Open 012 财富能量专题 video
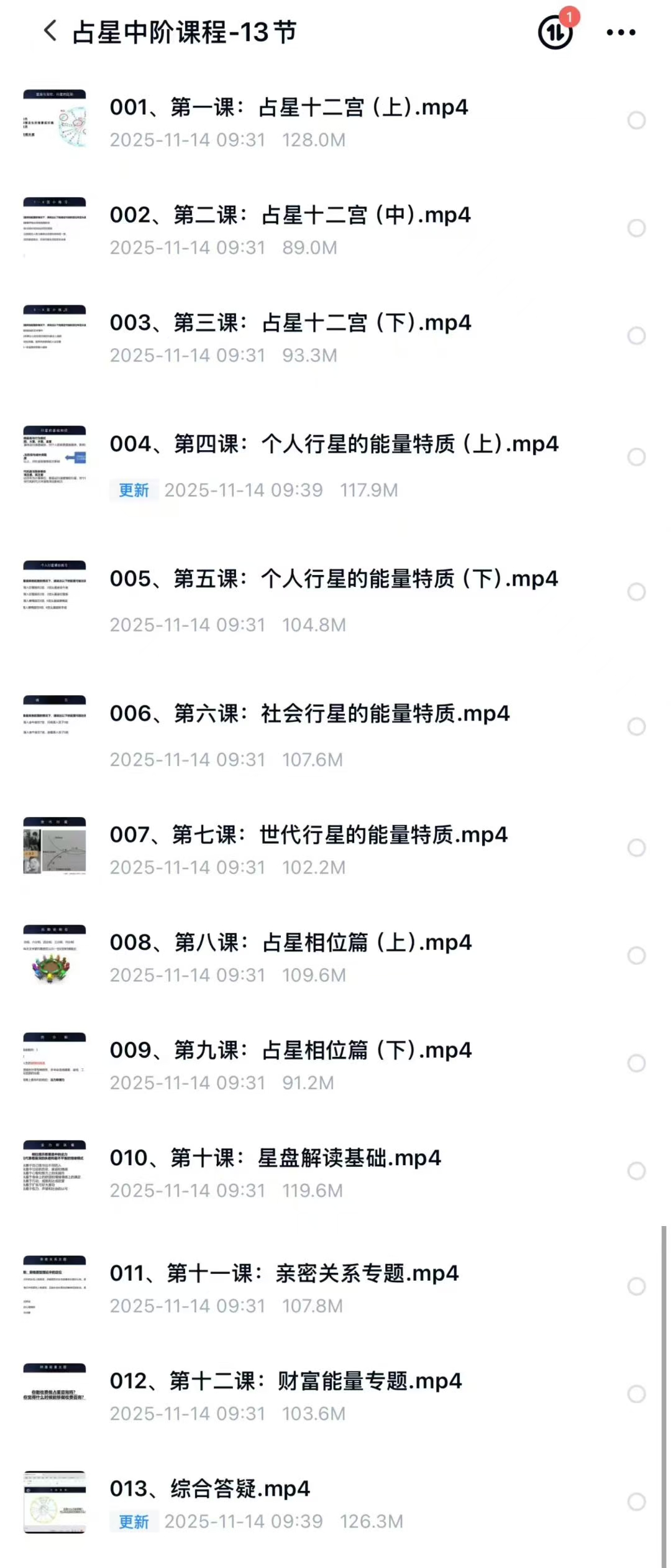 click(x=286, y=1381)
